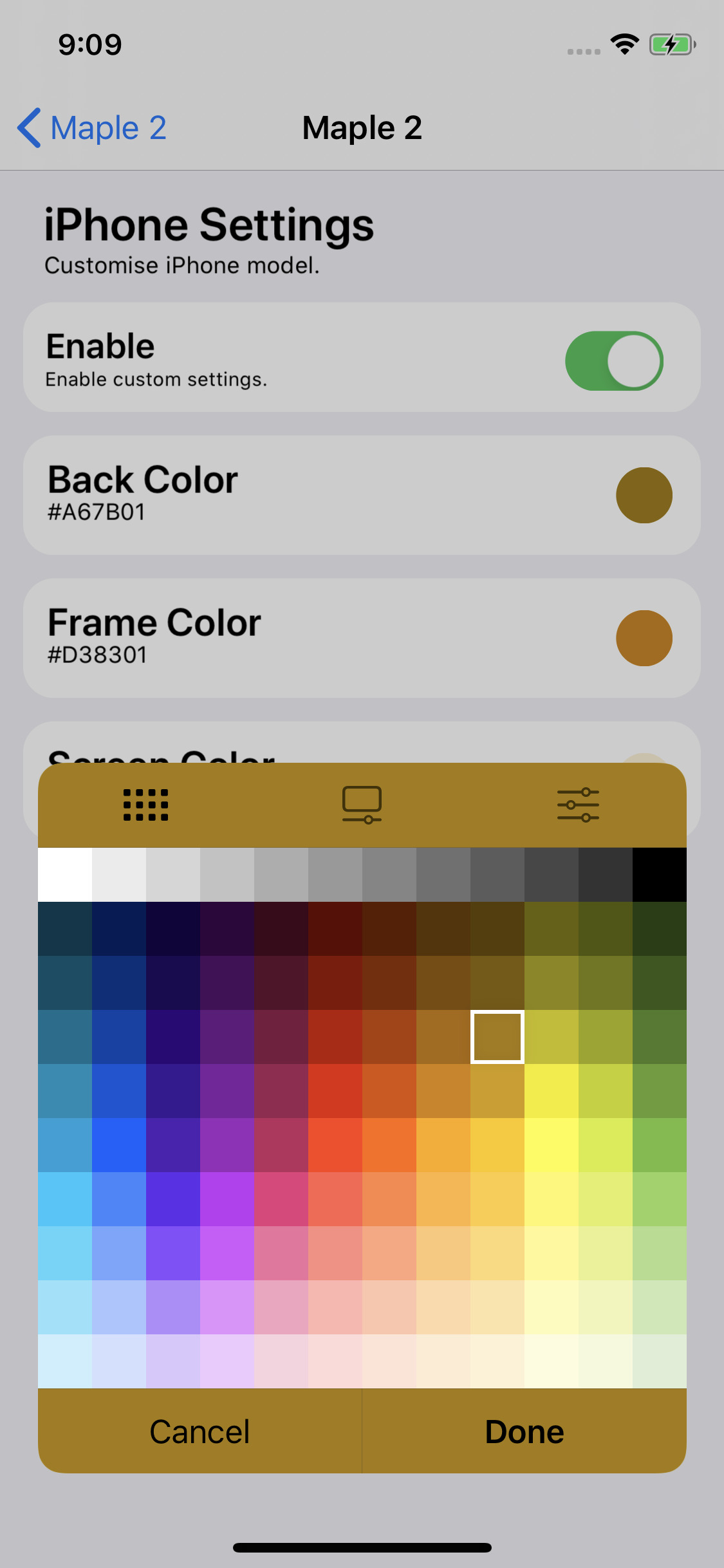The image size is (724, 1568).
Task: Cancel the color selection
Action: (x=200, y=1432)
